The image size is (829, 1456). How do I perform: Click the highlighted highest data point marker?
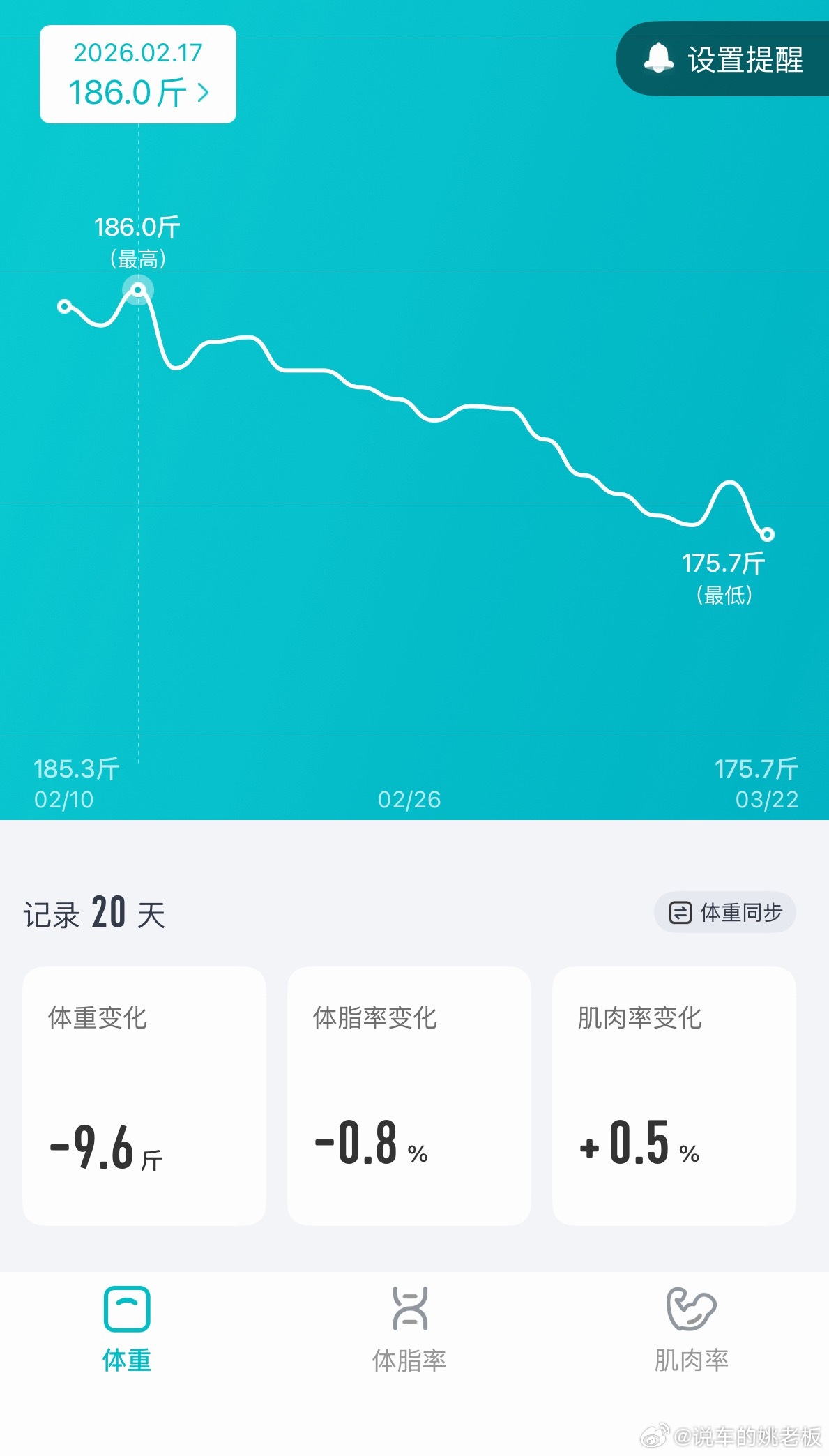pyautogui.click(x=137, y=290)
